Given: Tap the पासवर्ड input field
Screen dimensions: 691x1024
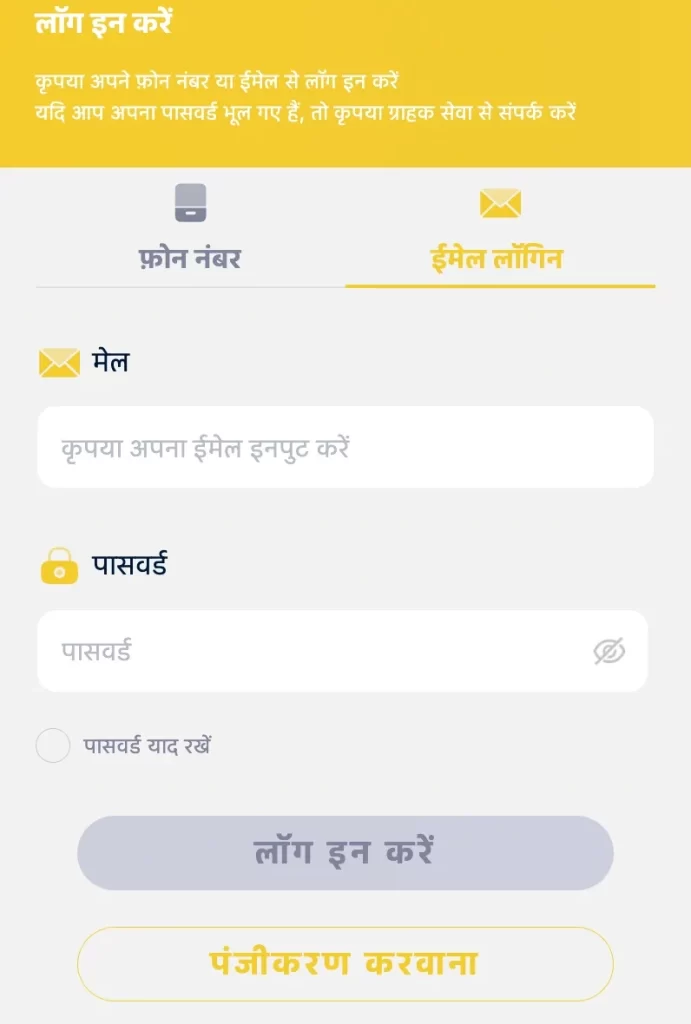Looking at the screenshot, I should [x=310, y=652].
